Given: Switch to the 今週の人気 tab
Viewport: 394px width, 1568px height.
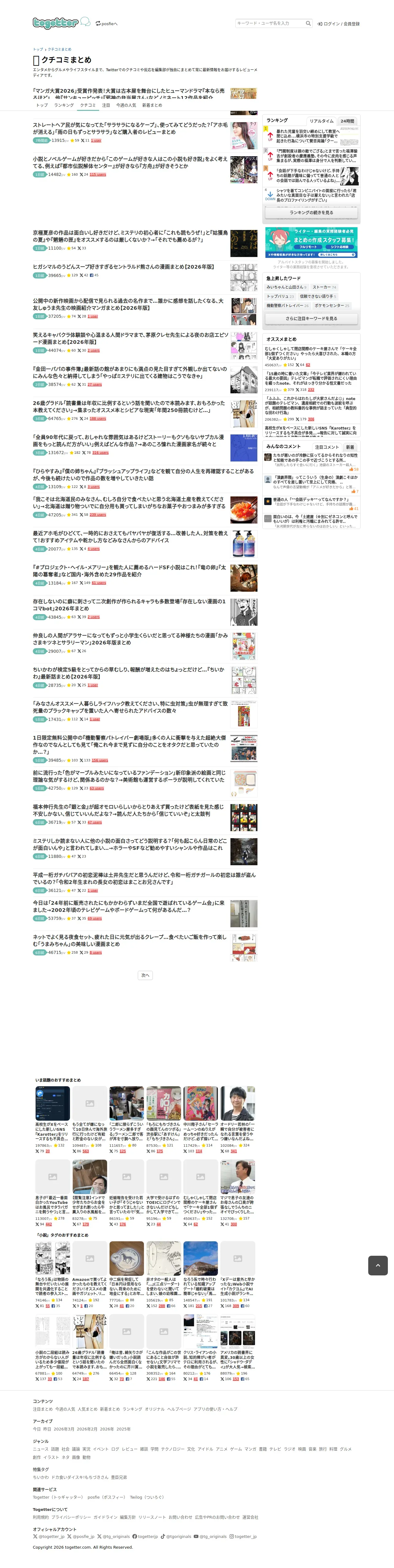Looking at the screenshot, I should [126, 105].
